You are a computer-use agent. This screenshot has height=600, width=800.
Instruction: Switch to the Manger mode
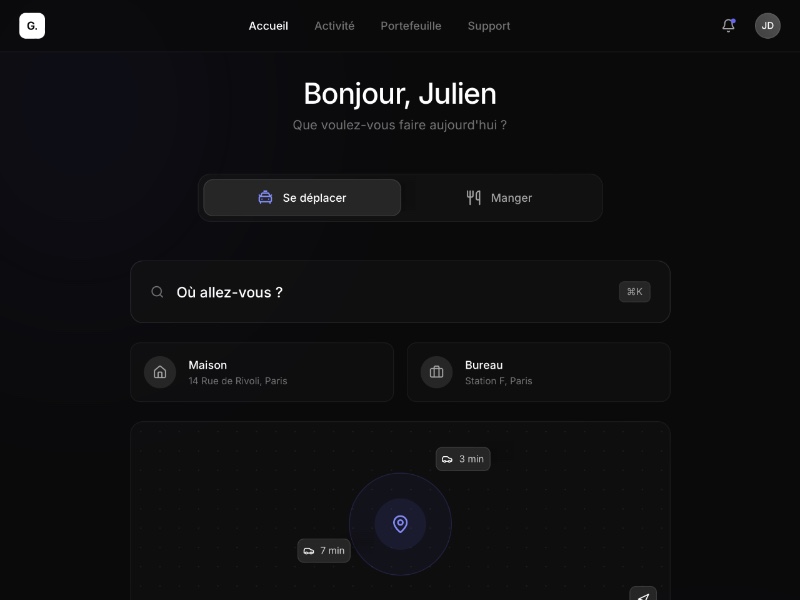click(x=500, y=198)
